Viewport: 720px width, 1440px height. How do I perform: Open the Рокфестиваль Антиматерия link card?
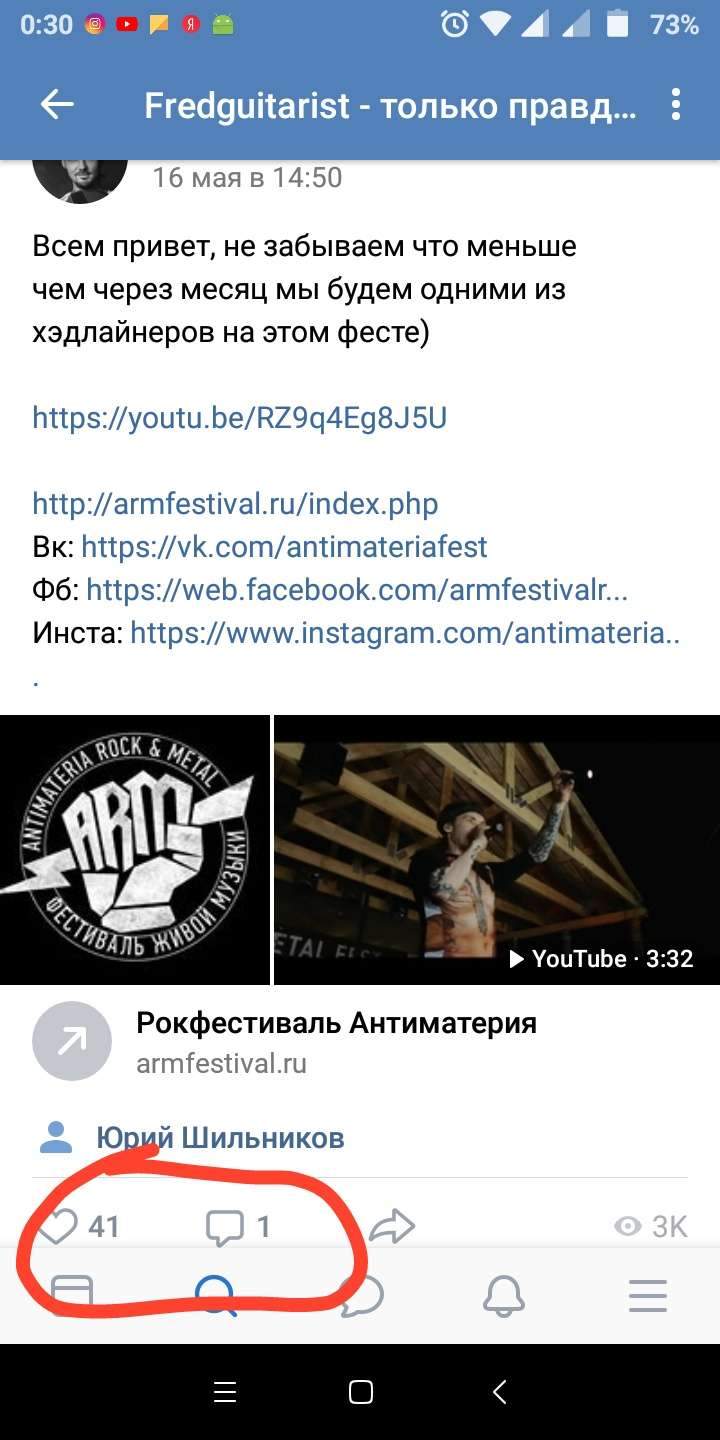[336, 1041]
